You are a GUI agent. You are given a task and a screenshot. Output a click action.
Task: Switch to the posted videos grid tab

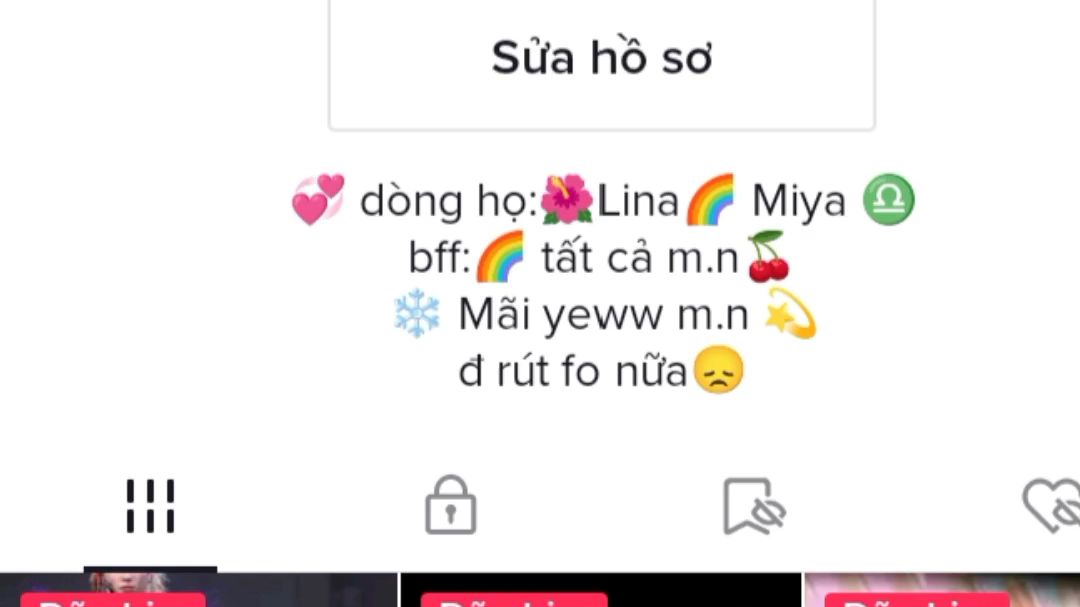click(x=150, y=506)
